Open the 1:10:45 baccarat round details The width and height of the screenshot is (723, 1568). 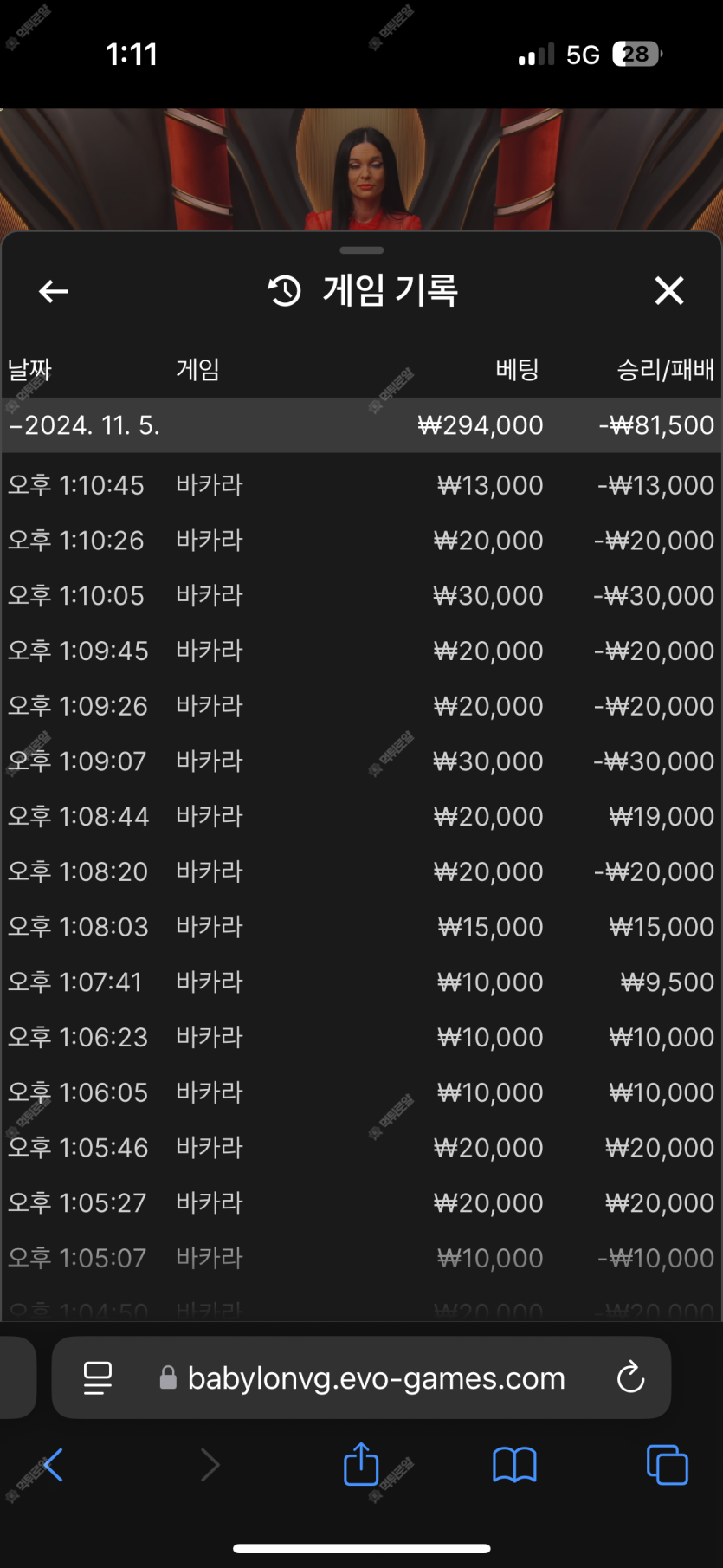coord(362,485)
